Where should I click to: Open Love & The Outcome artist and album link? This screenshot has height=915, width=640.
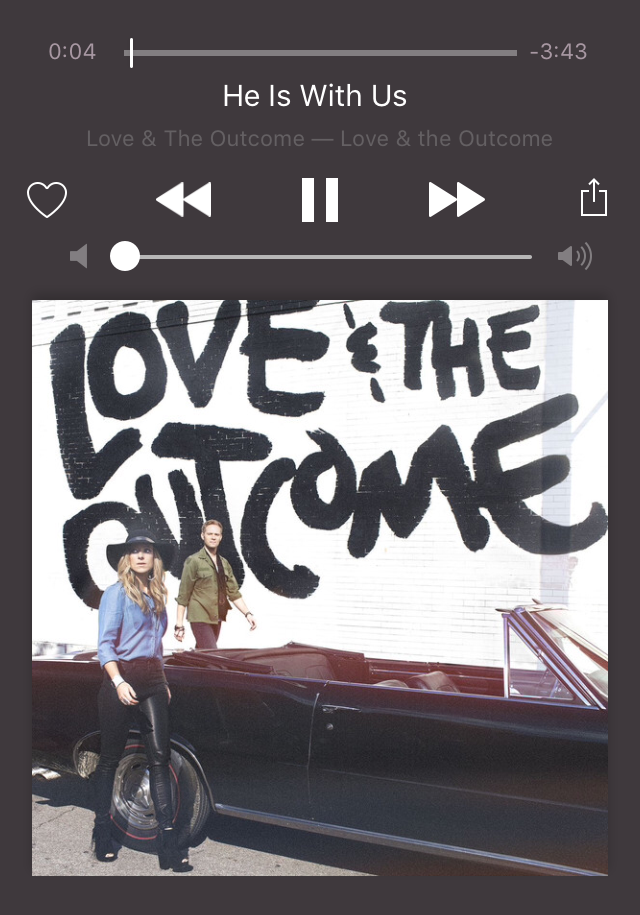coord(319,139)
